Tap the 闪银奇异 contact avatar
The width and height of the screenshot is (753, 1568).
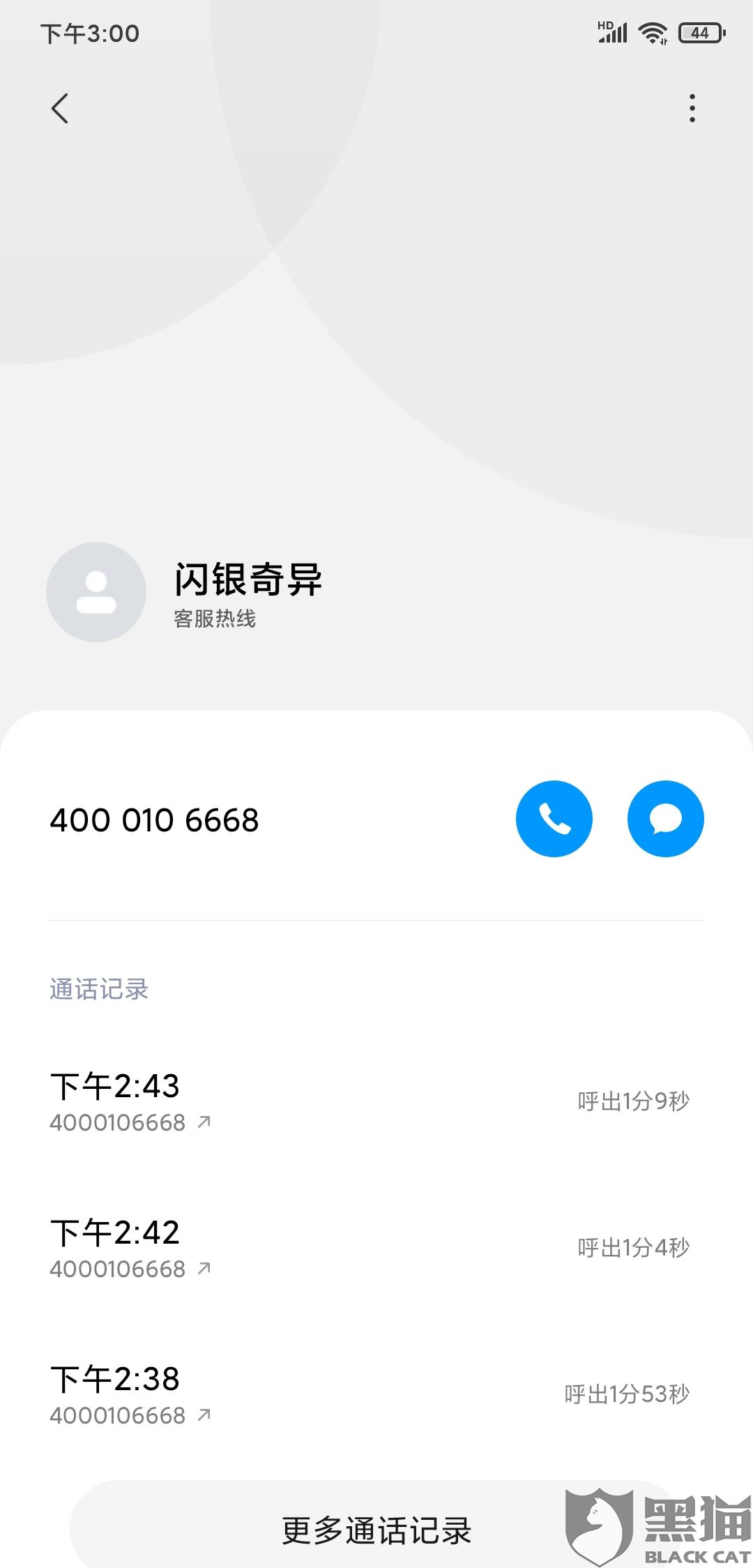(96, 592)
